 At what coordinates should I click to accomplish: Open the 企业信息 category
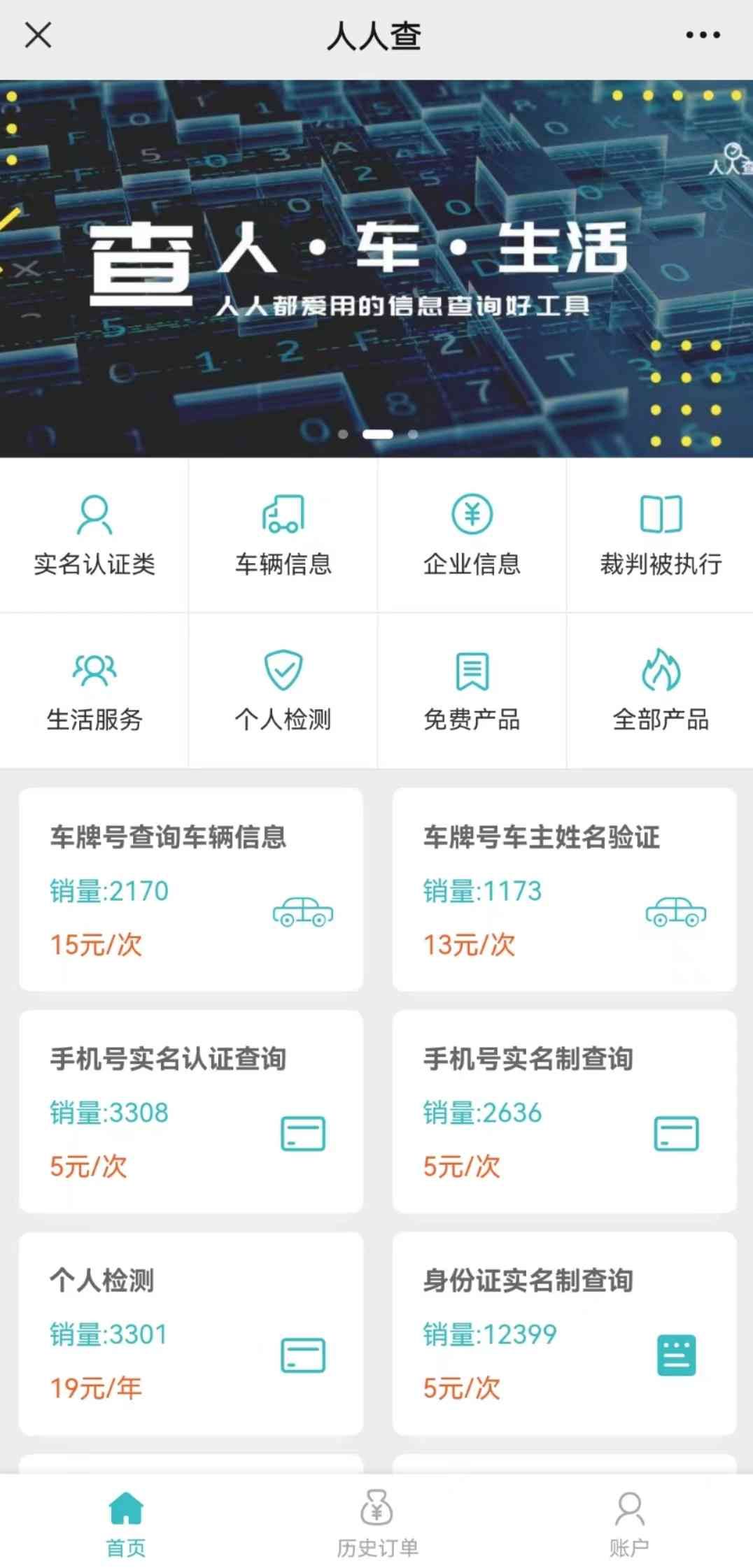472,536
